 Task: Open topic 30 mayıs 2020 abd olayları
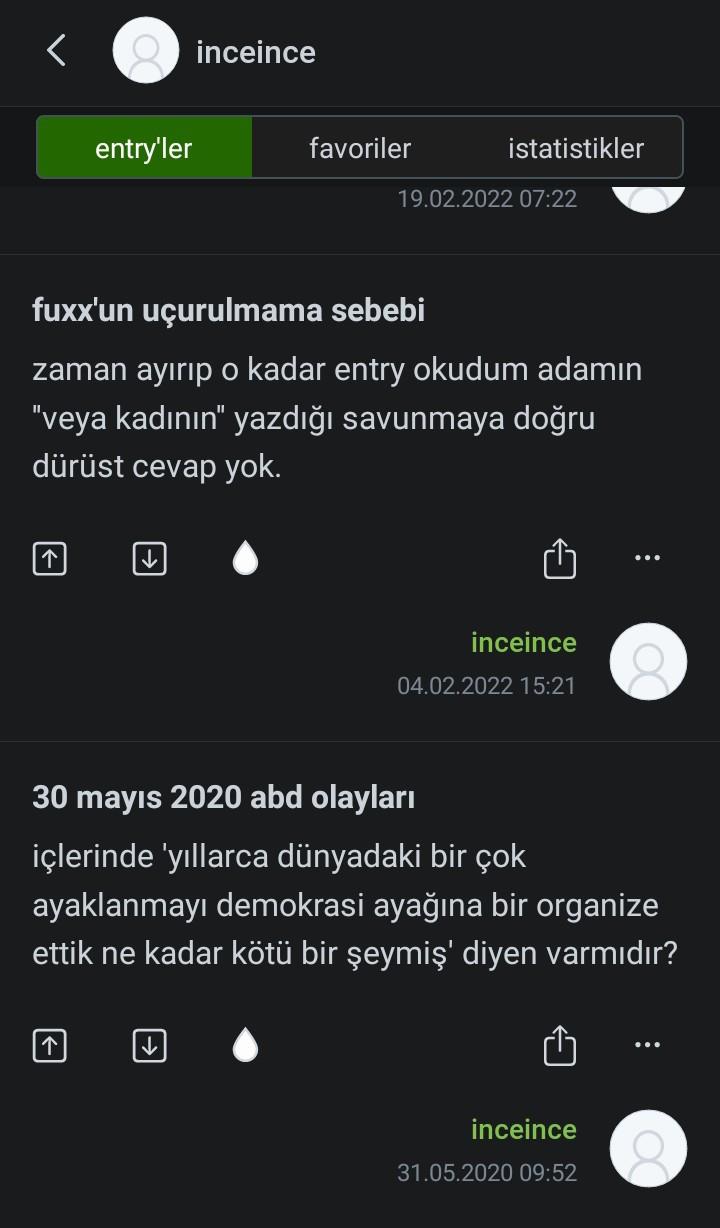223,797
